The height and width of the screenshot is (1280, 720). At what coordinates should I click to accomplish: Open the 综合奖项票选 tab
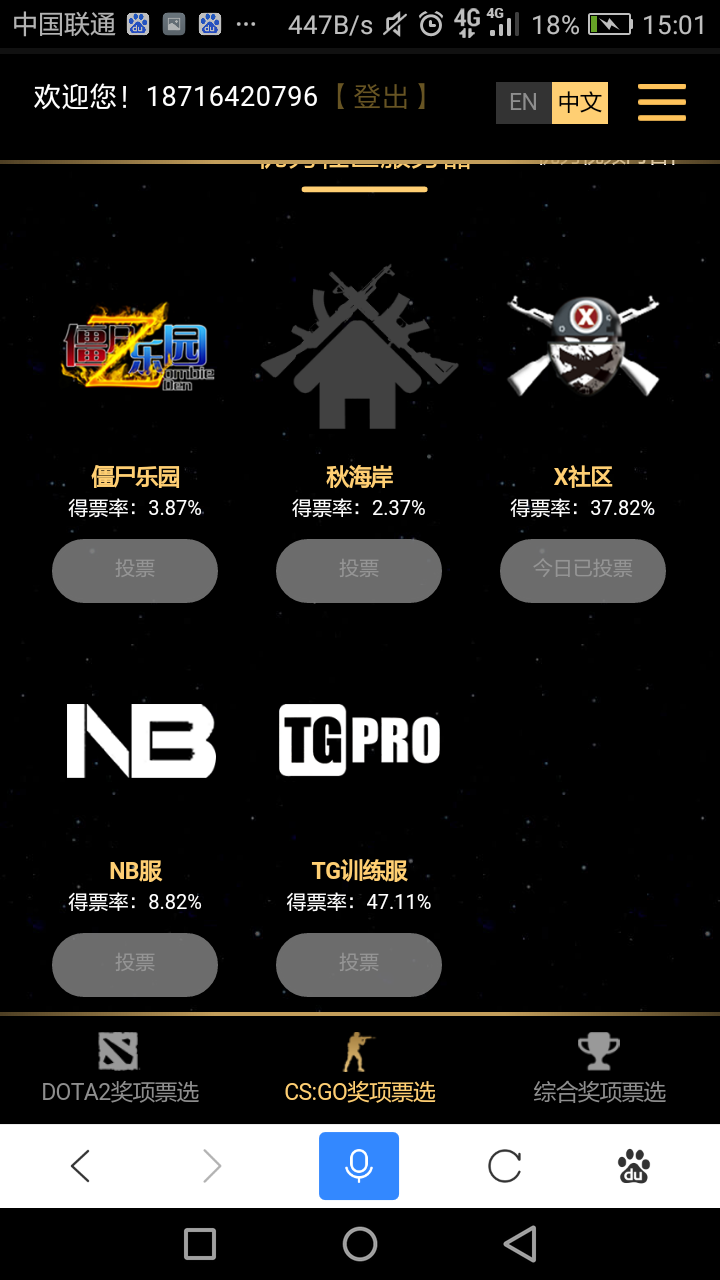pyautogui.click(x=601, y=1094)
